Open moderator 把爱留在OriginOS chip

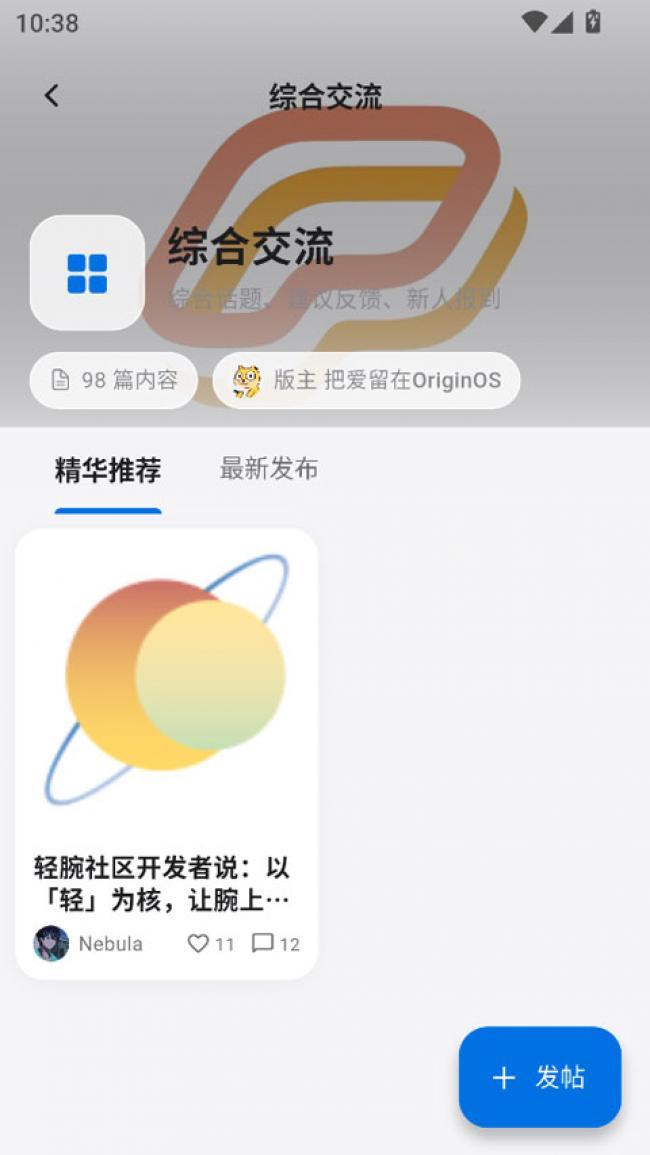pyautogui.click(x=367, y=380)
